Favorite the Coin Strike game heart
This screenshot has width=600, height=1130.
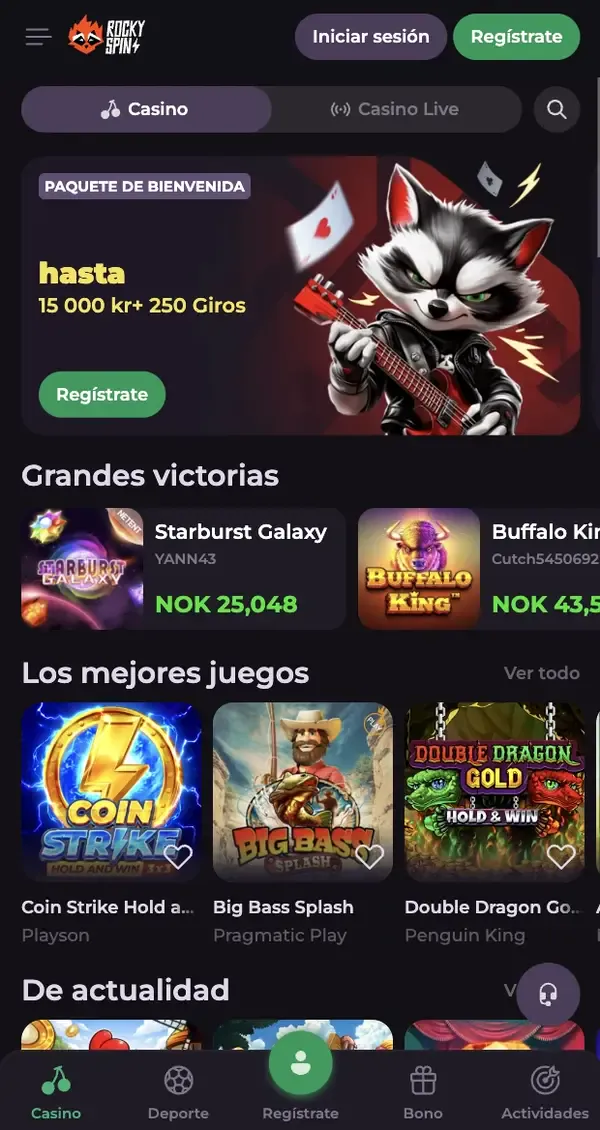(178, 856)
